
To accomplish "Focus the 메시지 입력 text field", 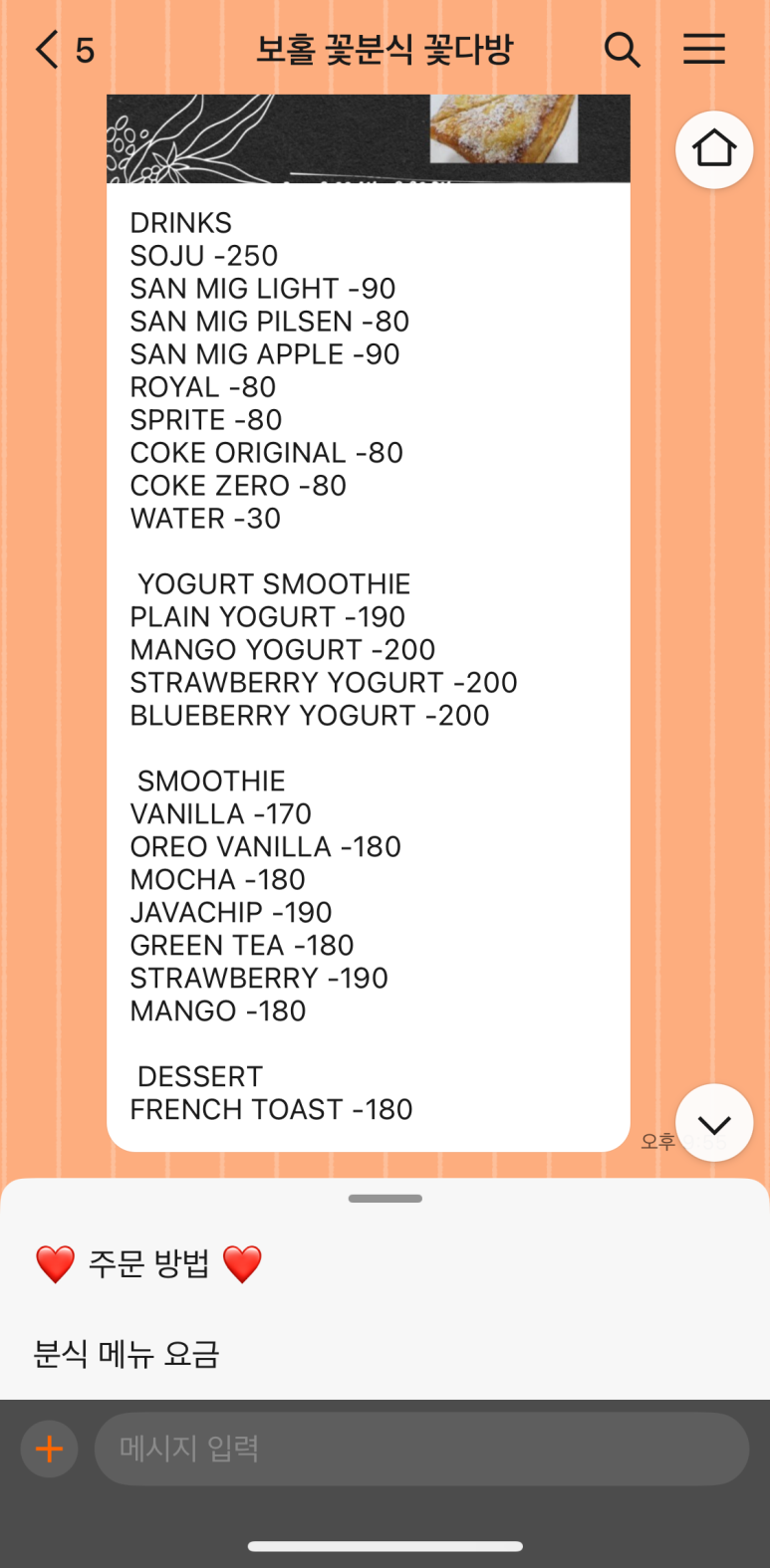I will 420,1449.
